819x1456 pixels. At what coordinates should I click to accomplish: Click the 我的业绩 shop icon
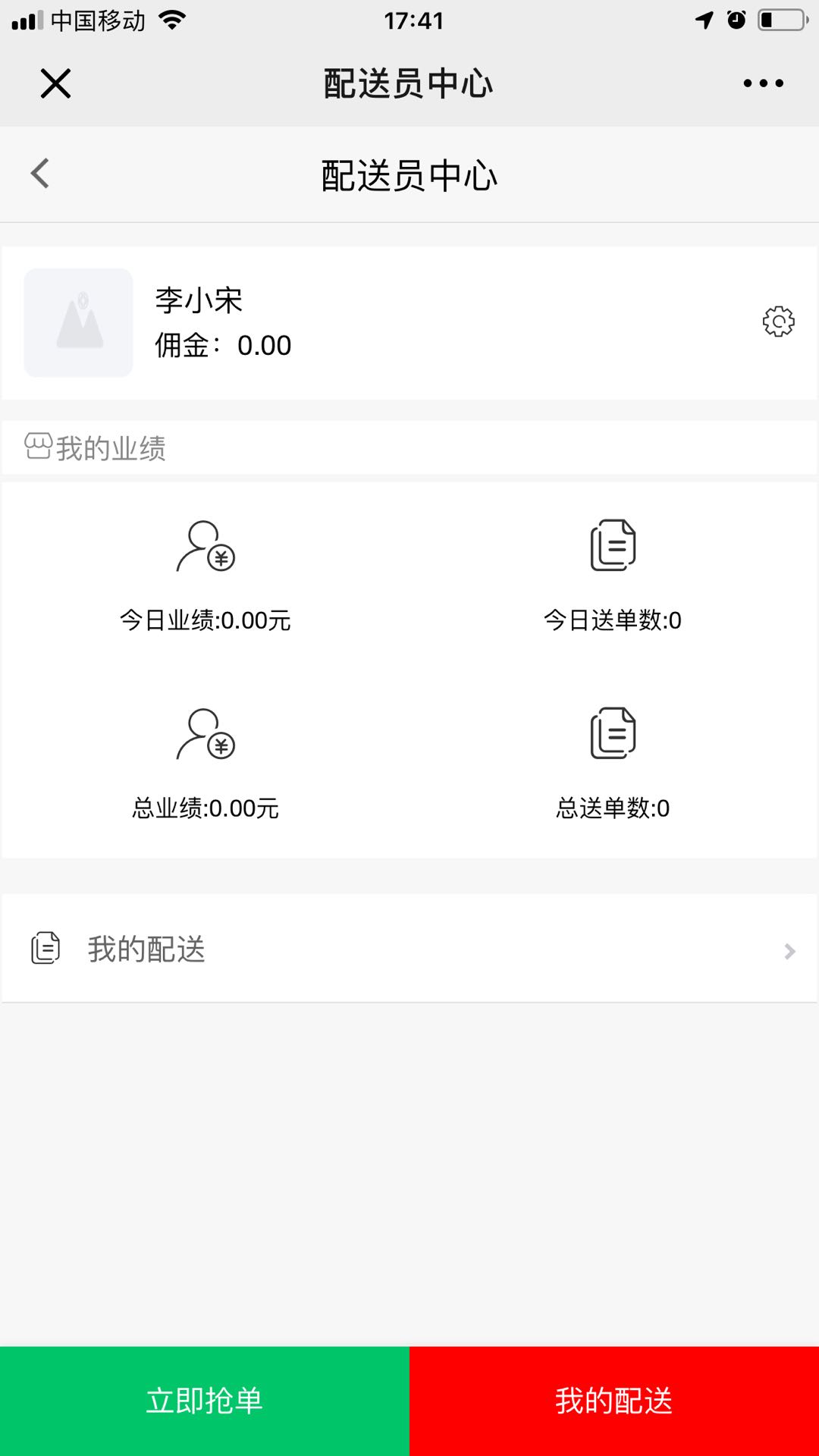pyautogui.click(x=38, y=446)
